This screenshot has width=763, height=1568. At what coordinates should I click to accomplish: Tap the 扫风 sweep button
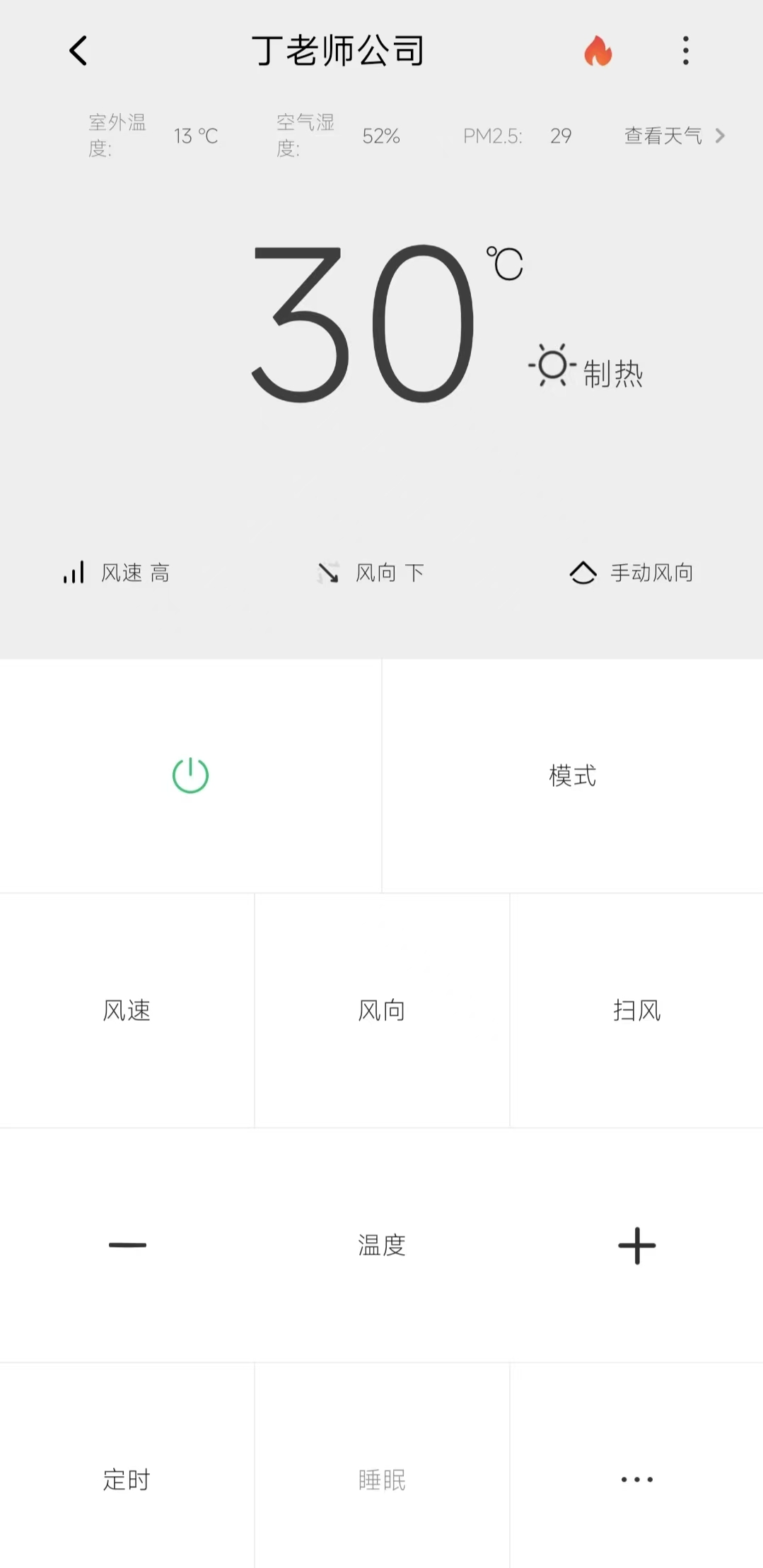636,1010
